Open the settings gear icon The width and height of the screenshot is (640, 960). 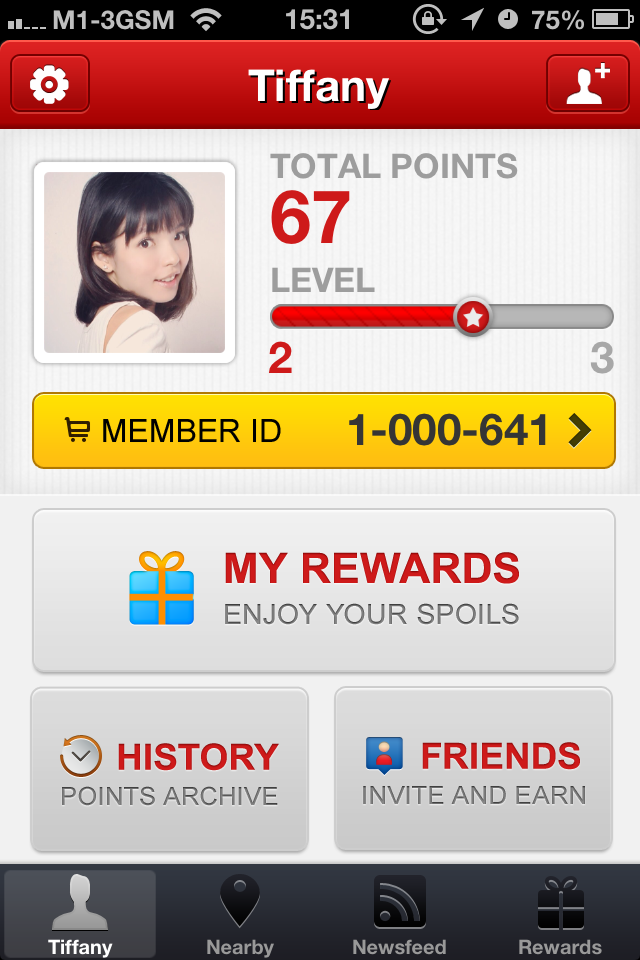tap(50, 84)
